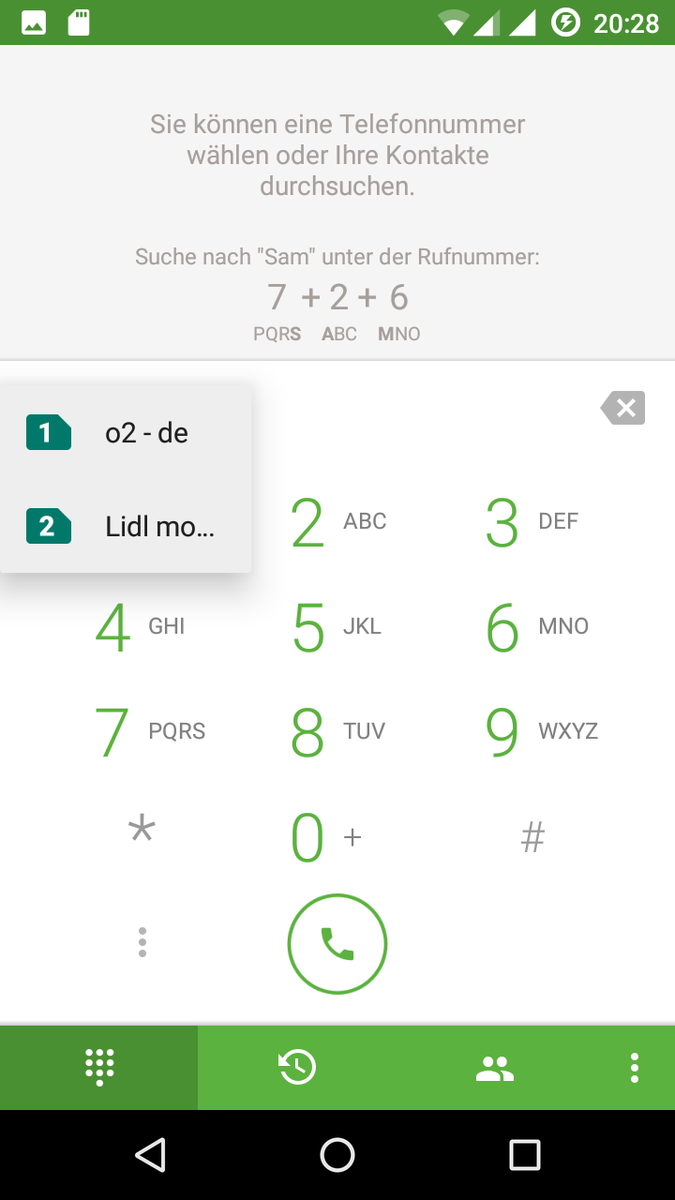This screenshot has width=675, height=1200.
Task: Tap key 8 TUV
Action: point(337,733)
